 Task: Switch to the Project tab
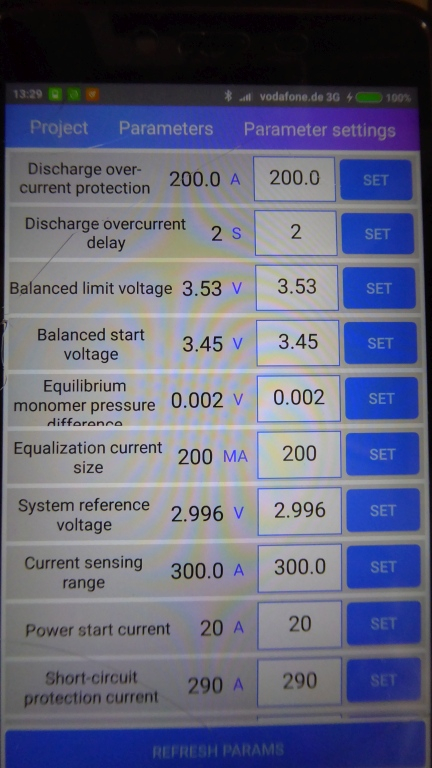tap(59, 128)
